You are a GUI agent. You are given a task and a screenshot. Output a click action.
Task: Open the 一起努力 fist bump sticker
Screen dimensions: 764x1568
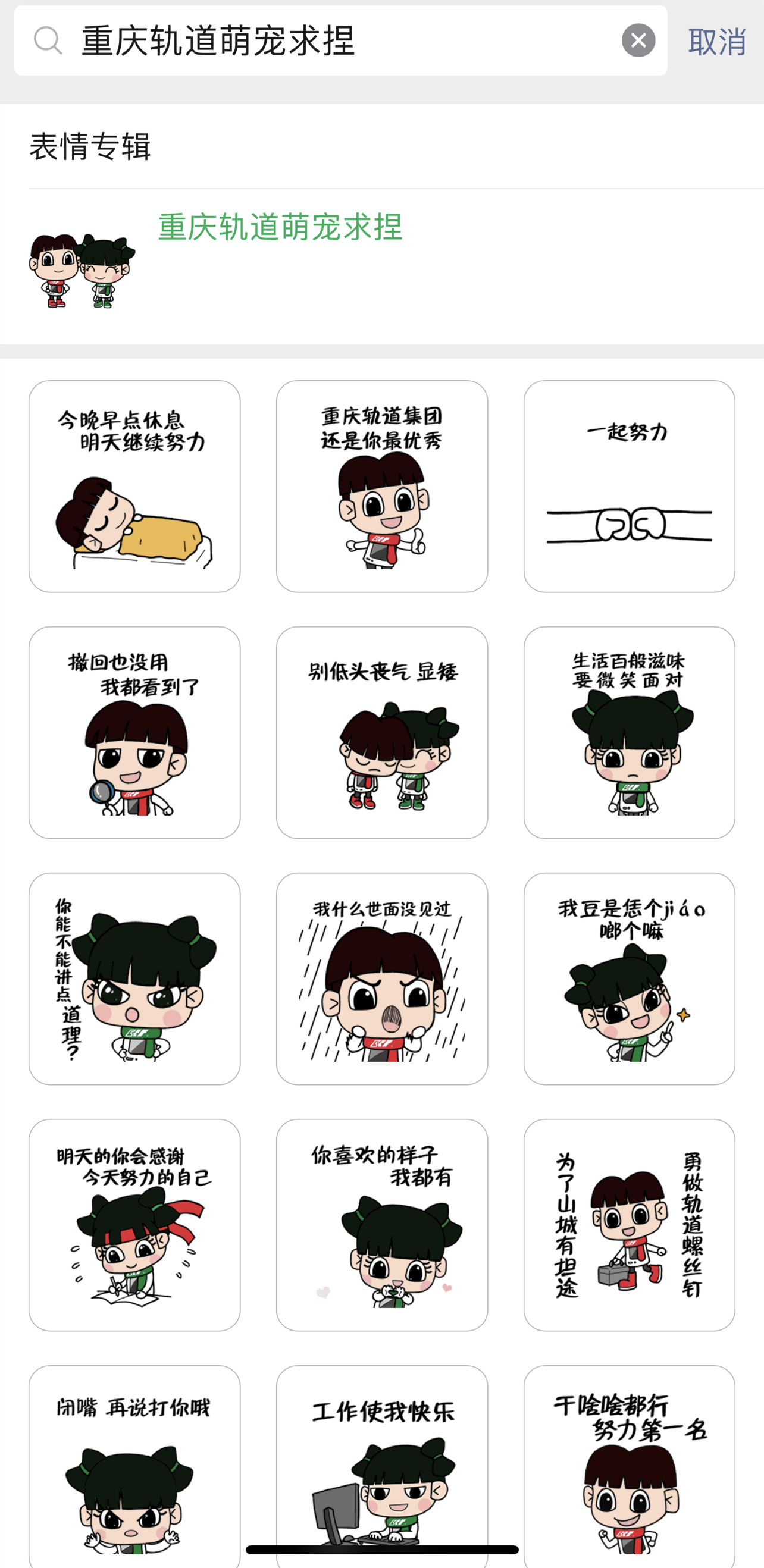629,487
